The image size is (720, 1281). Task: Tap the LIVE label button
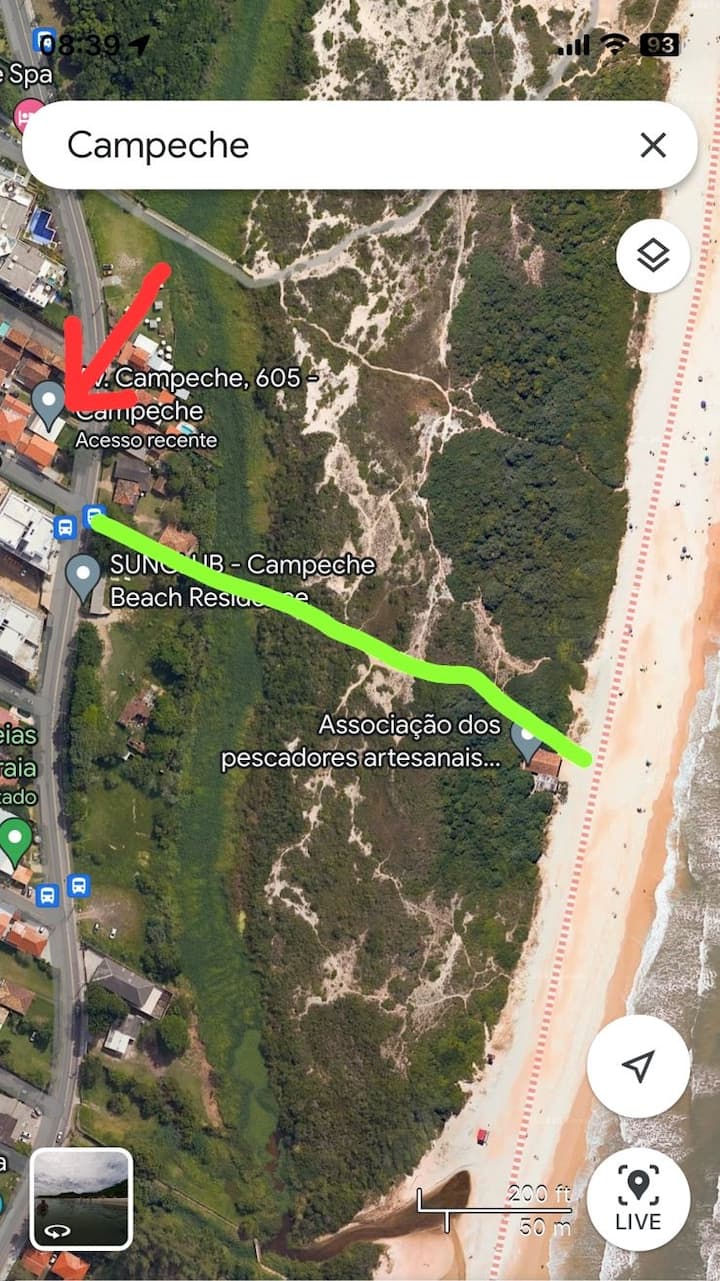click(x=639, y=1221)
